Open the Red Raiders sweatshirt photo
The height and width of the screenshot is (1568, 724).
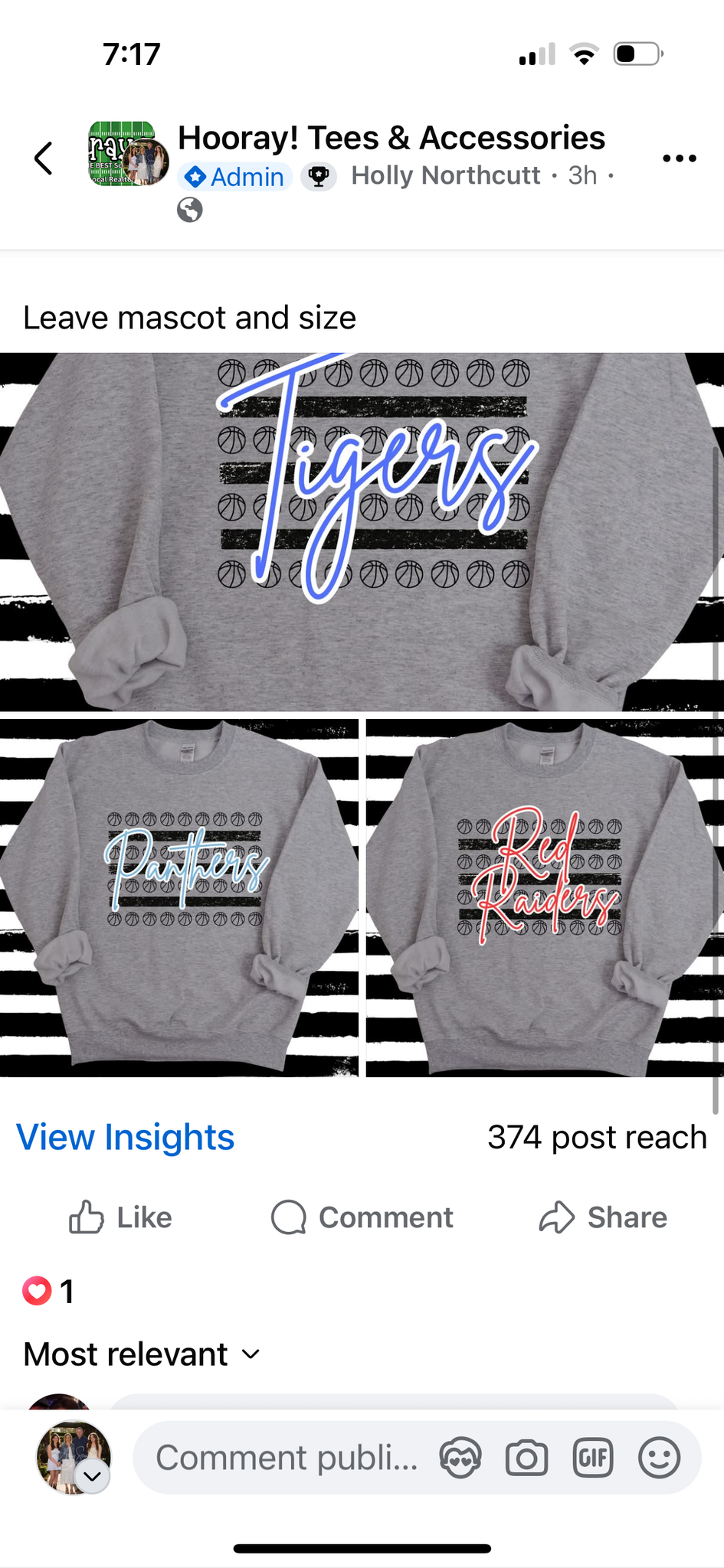(544, 897)
